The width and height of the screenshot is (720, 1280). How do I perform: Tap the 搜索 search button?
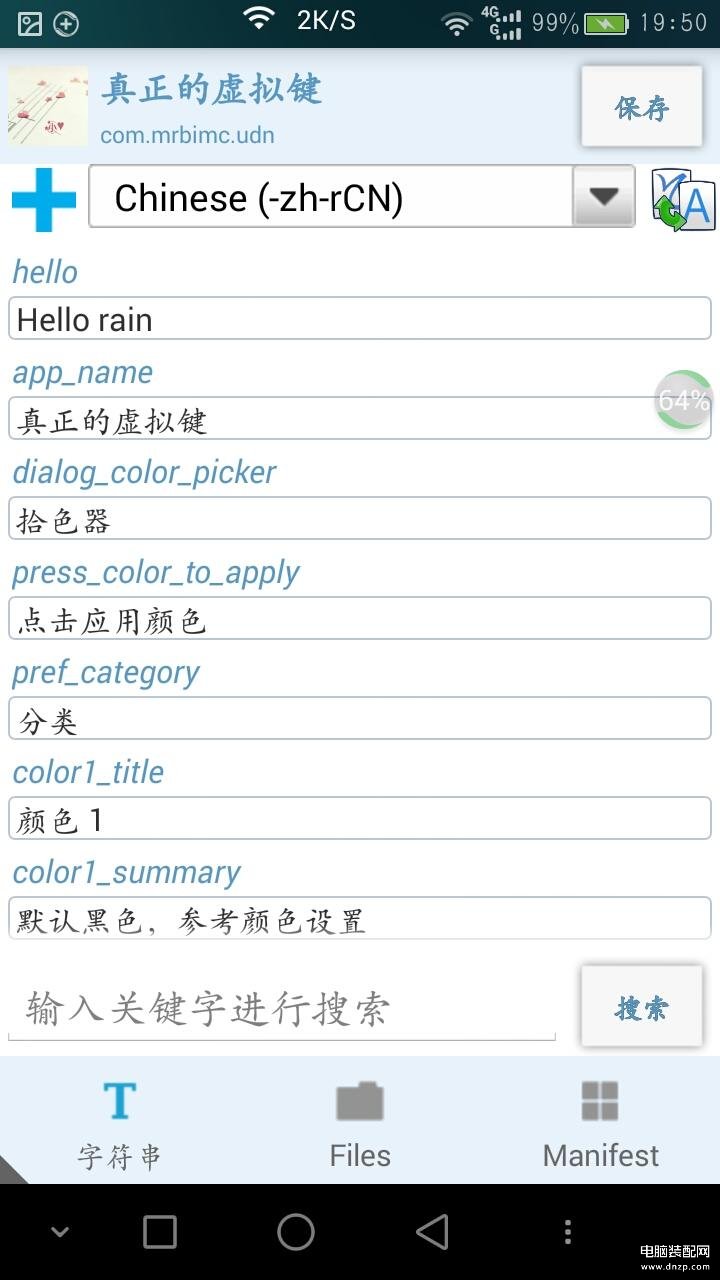(642, 1007)
